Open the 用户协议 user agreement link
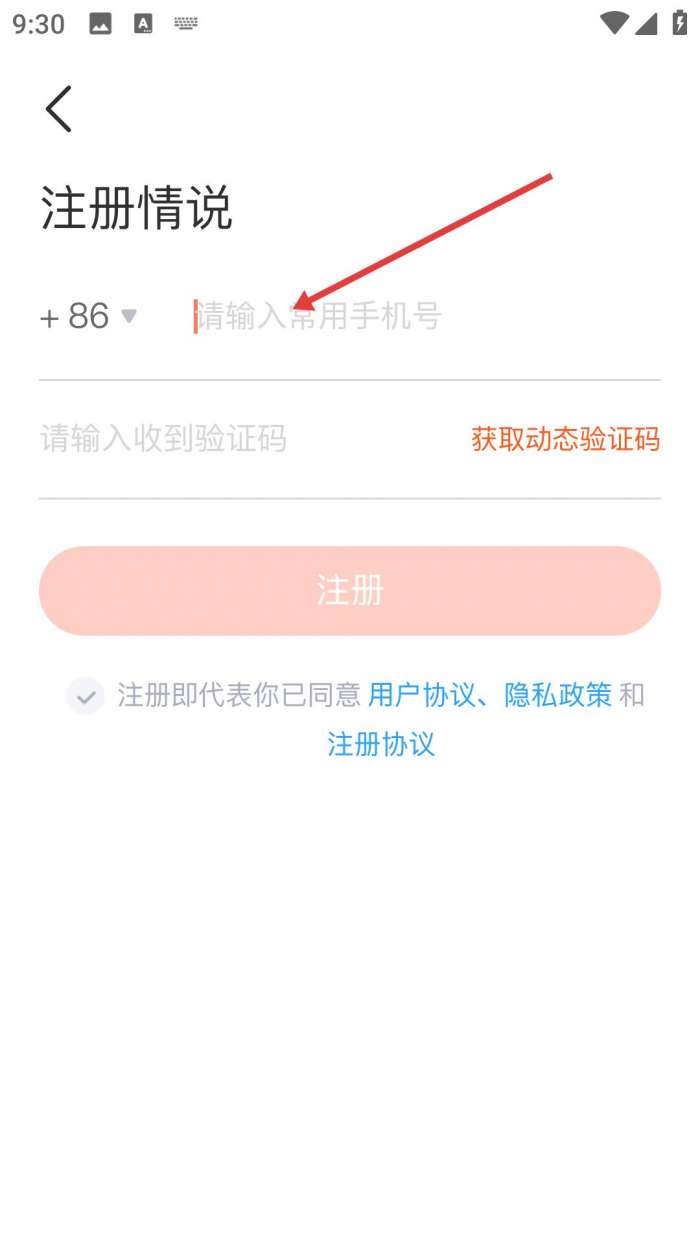Screen dimensions: 700x1244 [x=421, y=695]
